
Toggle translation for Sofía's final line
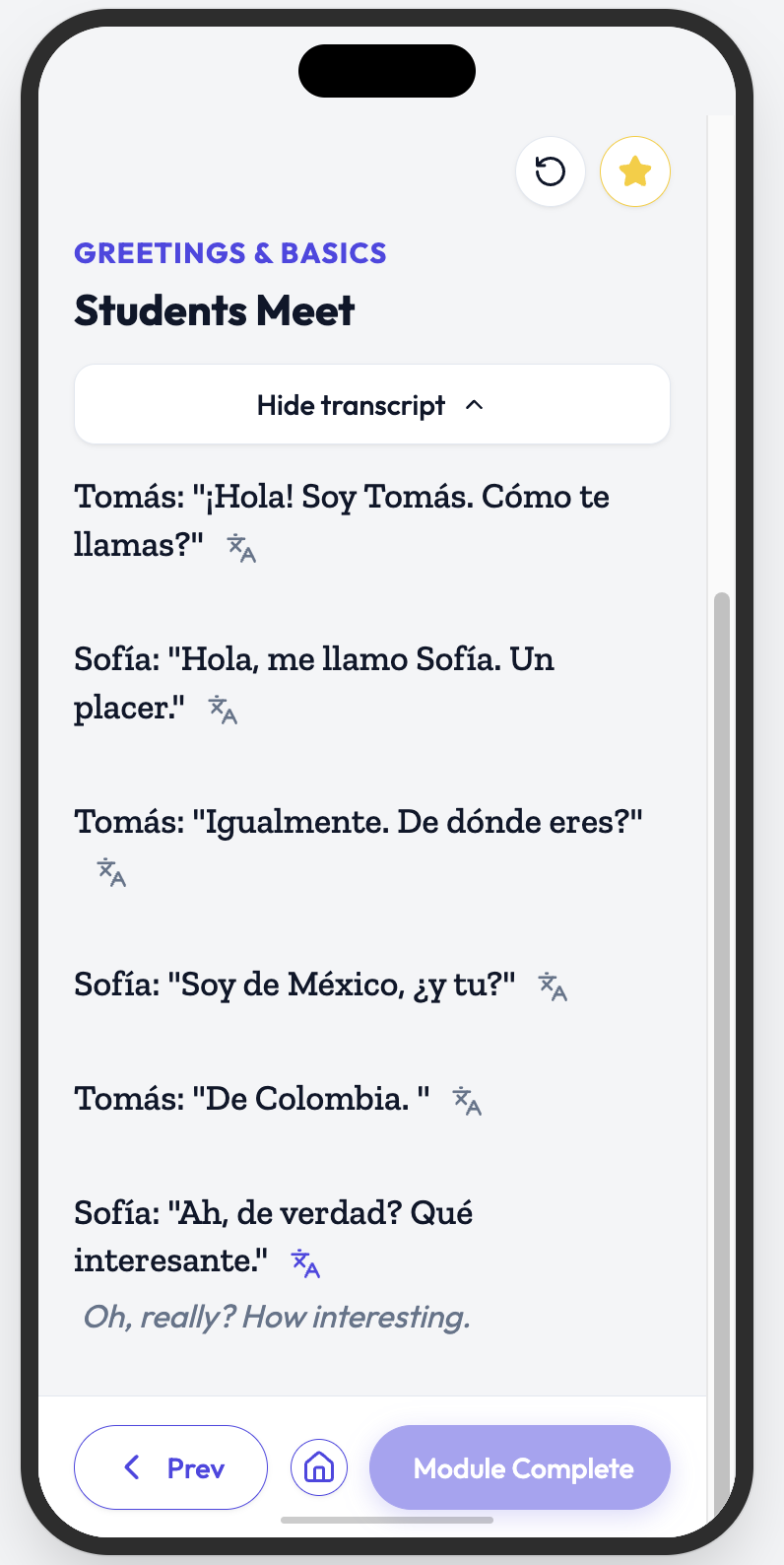tap(305, 1264)
